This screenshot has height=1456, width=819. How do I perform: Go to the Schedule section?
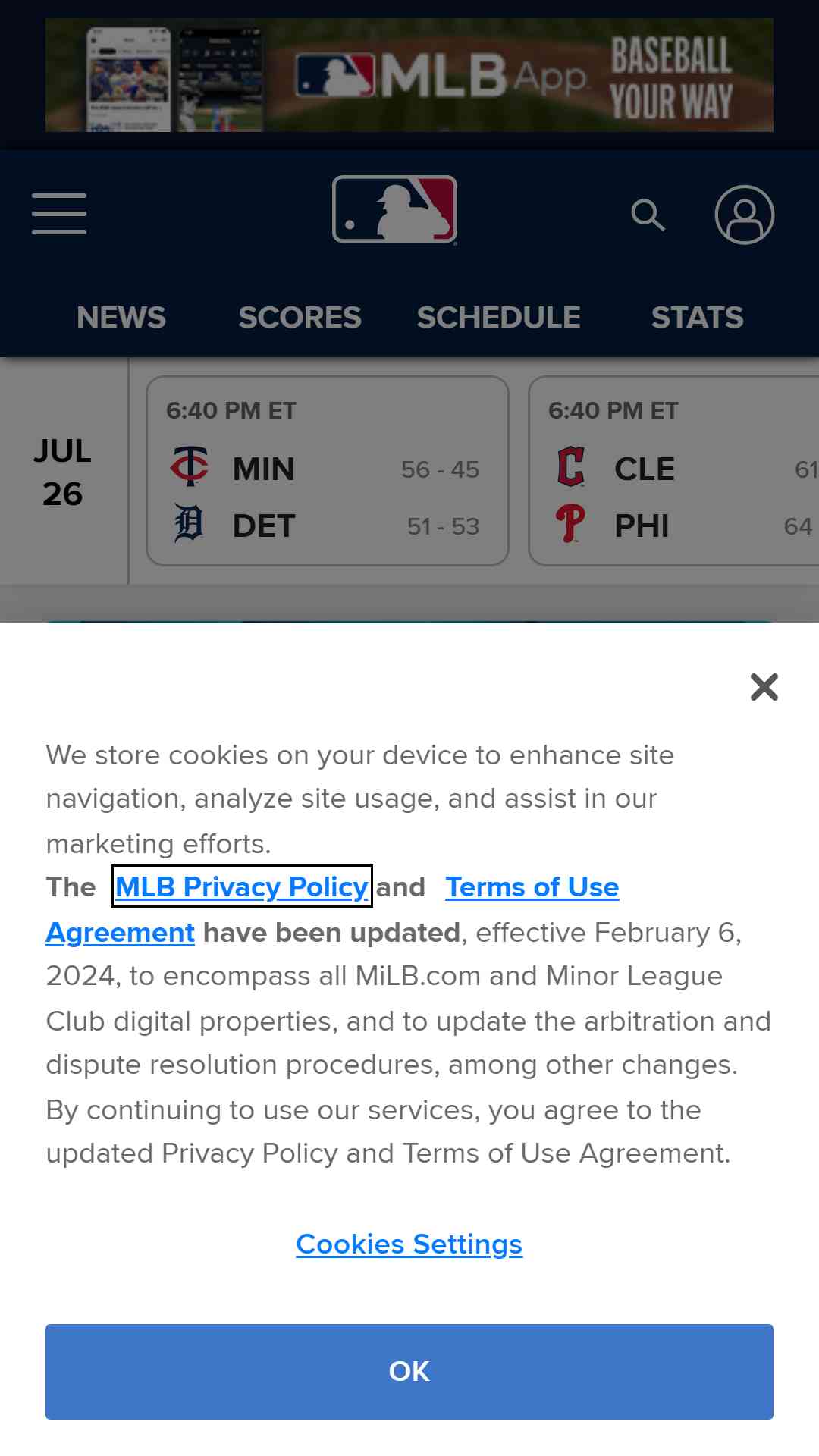click(x=499, y=317)
